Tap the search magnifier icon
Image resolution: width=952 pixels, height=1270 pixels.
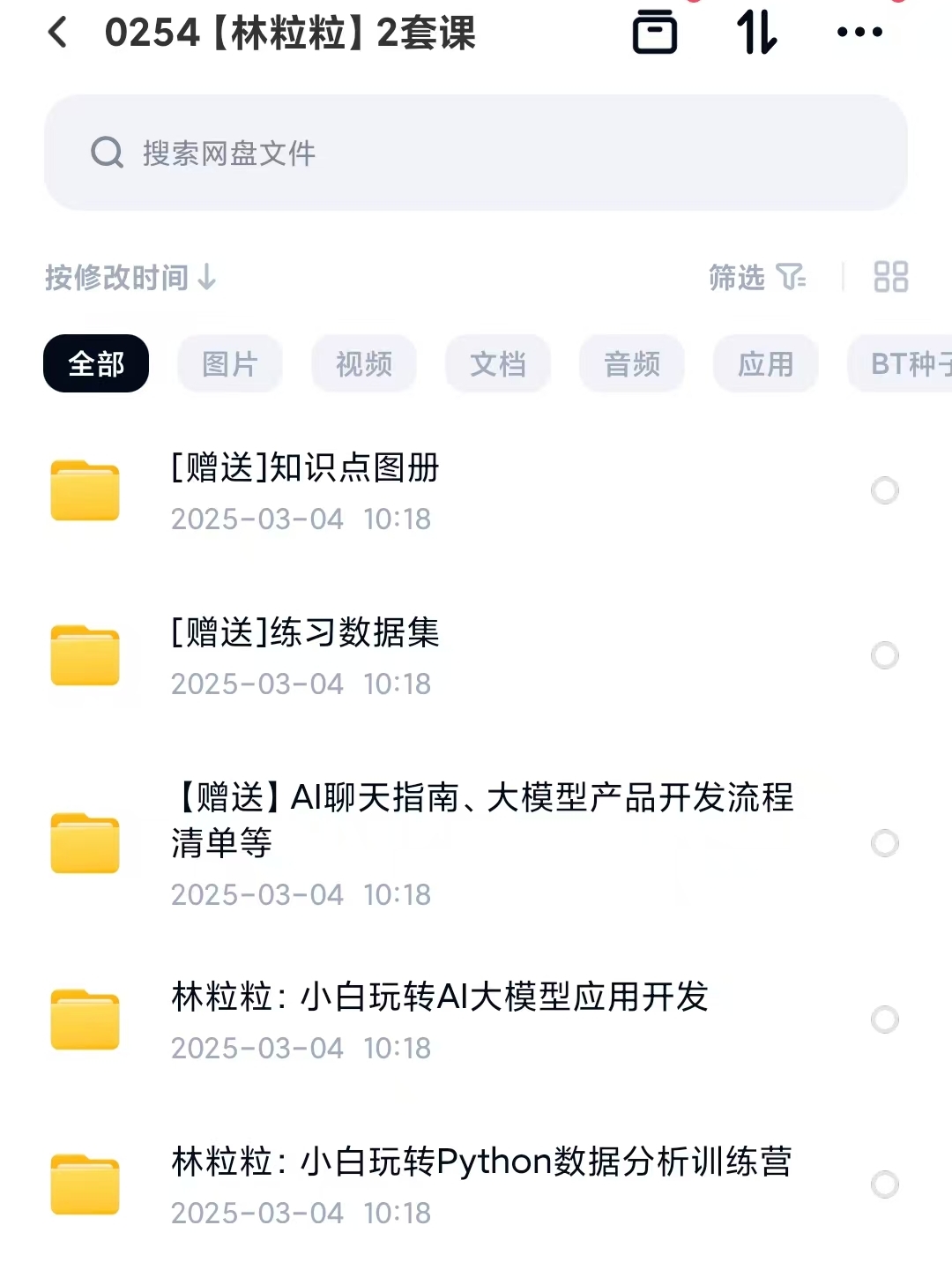[106, 152]
